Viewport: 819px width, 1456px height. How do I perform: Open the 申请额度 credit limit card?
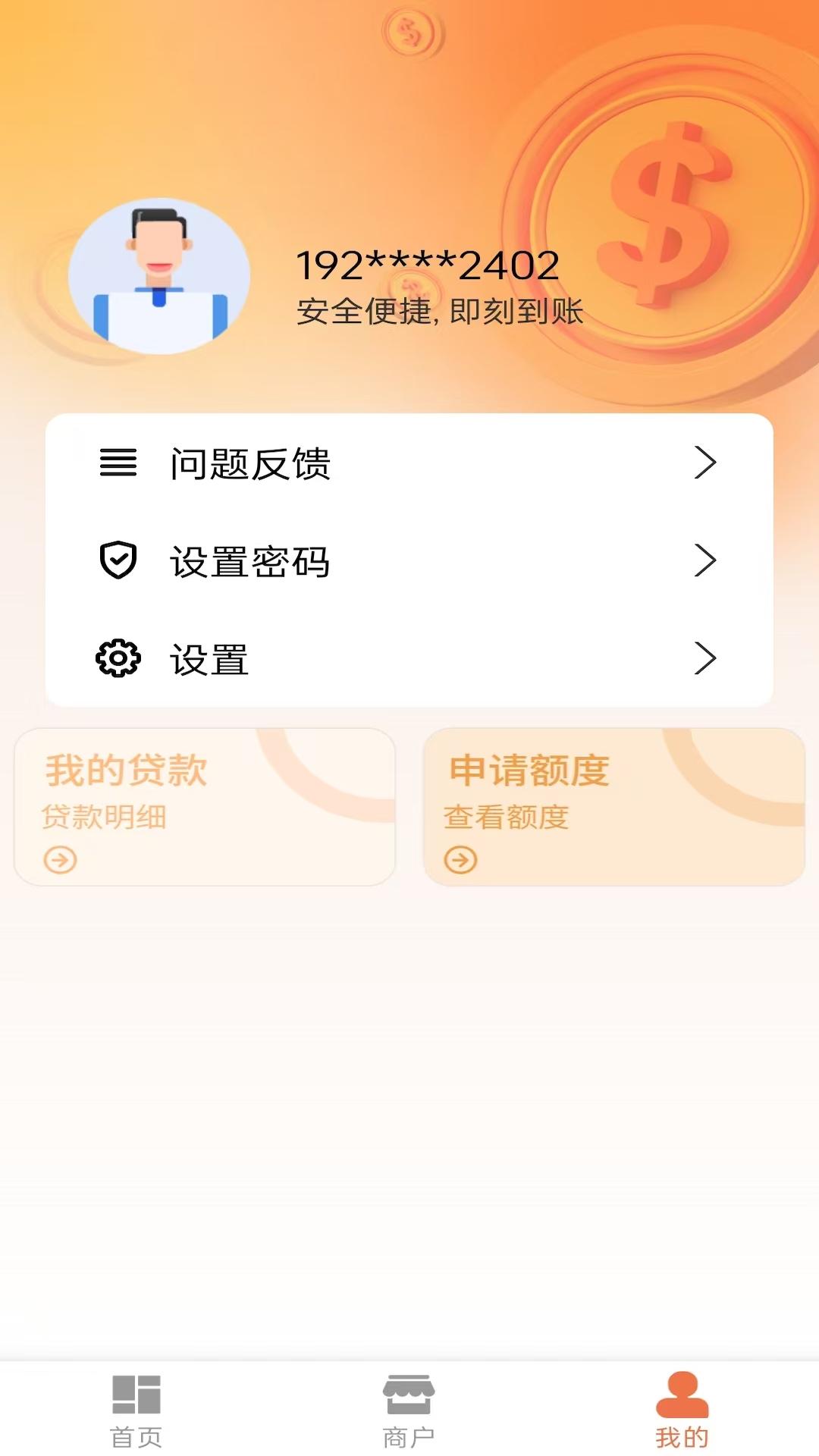click(x=613, y=807)
